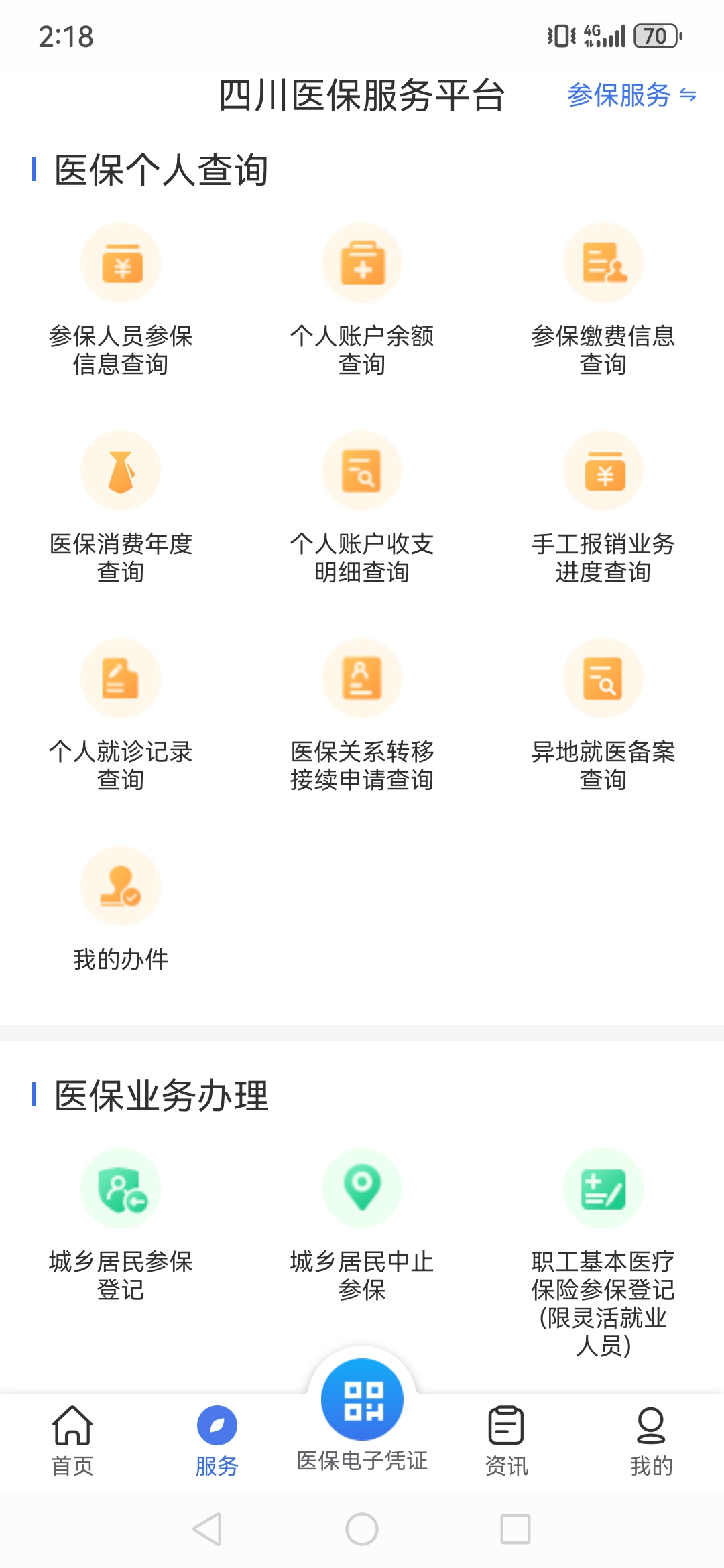
Task: Go to the 首页 tab
Action: (72, 1439)
